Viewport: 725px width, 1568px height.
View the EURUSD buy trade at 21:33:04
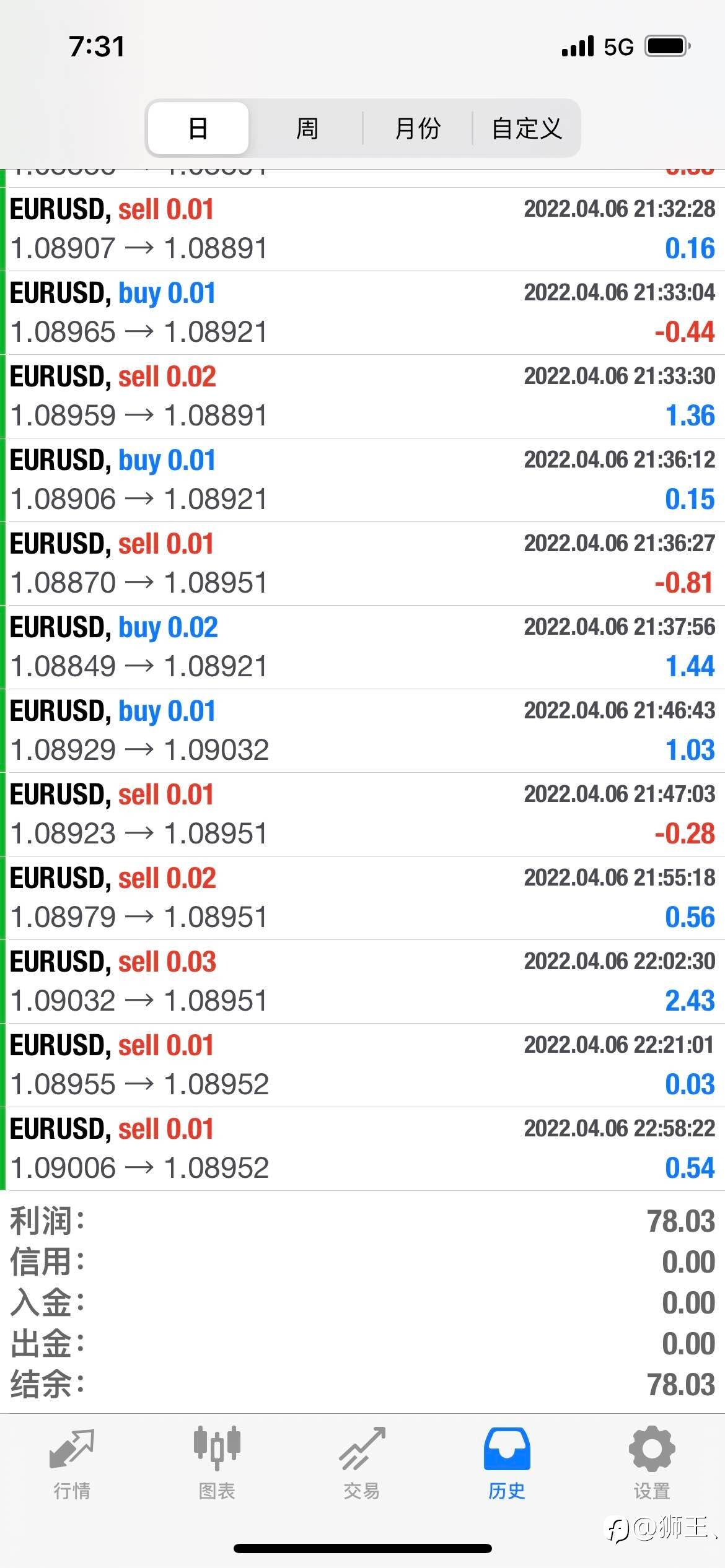tap(362, 313)
